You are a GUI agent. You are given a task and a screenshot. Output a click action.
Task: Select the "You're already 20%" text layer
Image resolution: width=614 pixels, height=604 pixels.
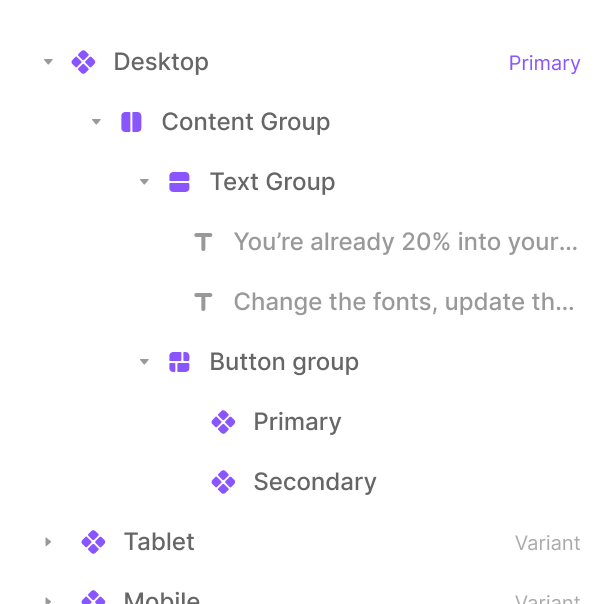pyautogui.click(x=405, y=242)
